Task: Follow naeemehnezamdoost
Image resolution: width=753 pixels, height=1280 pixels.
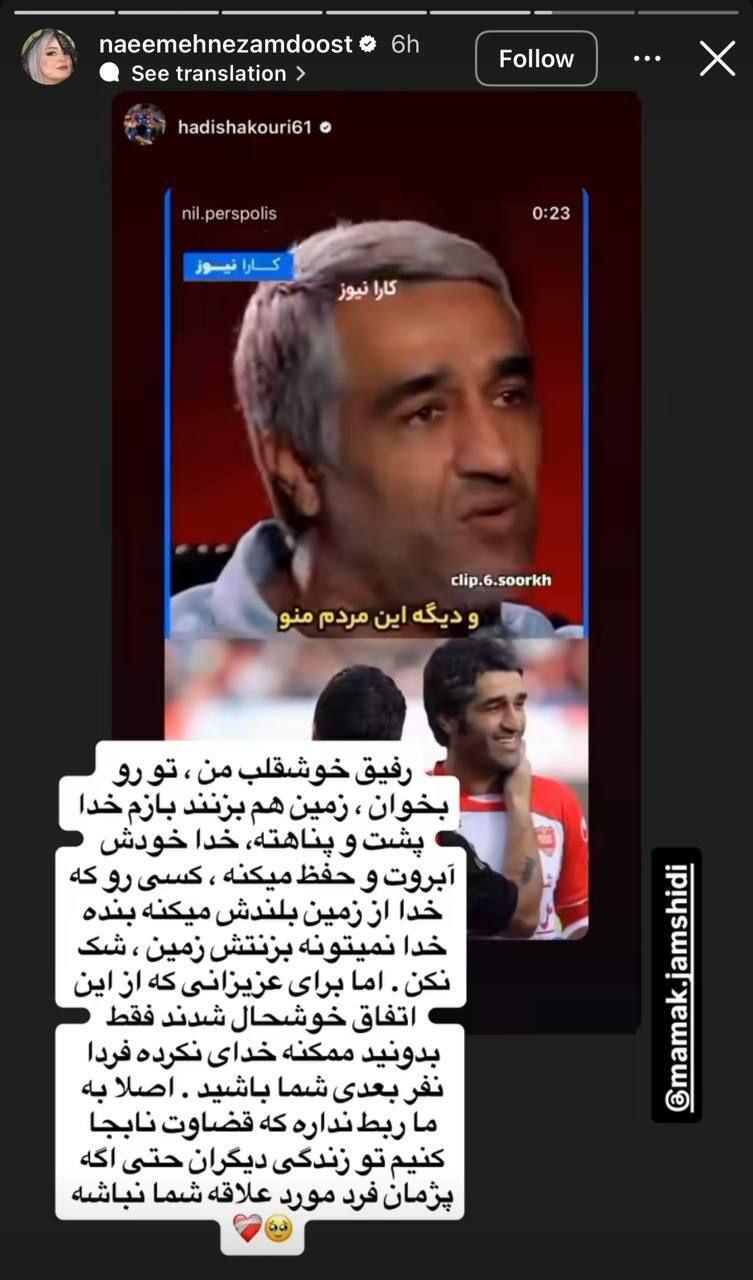Action: tap(535, 59)
